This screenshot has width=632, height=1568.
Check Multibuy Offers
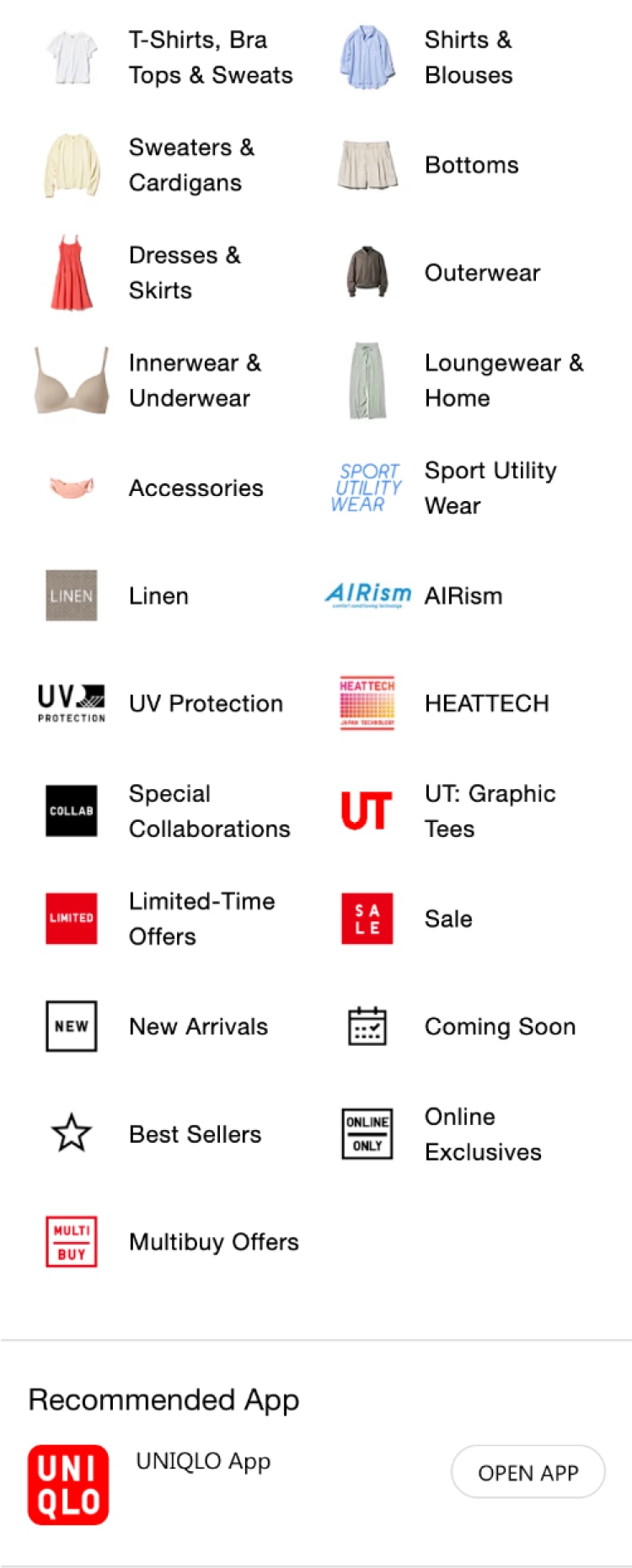213,1242
